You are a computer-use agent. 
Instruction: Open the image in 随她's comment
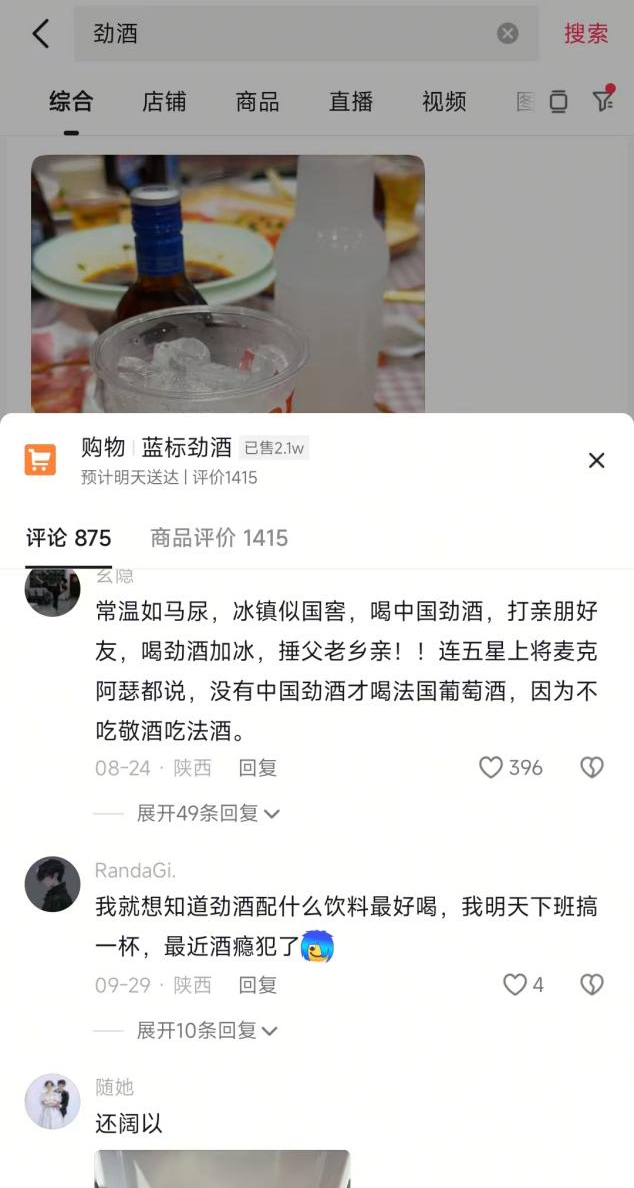tap(222, 1168)
